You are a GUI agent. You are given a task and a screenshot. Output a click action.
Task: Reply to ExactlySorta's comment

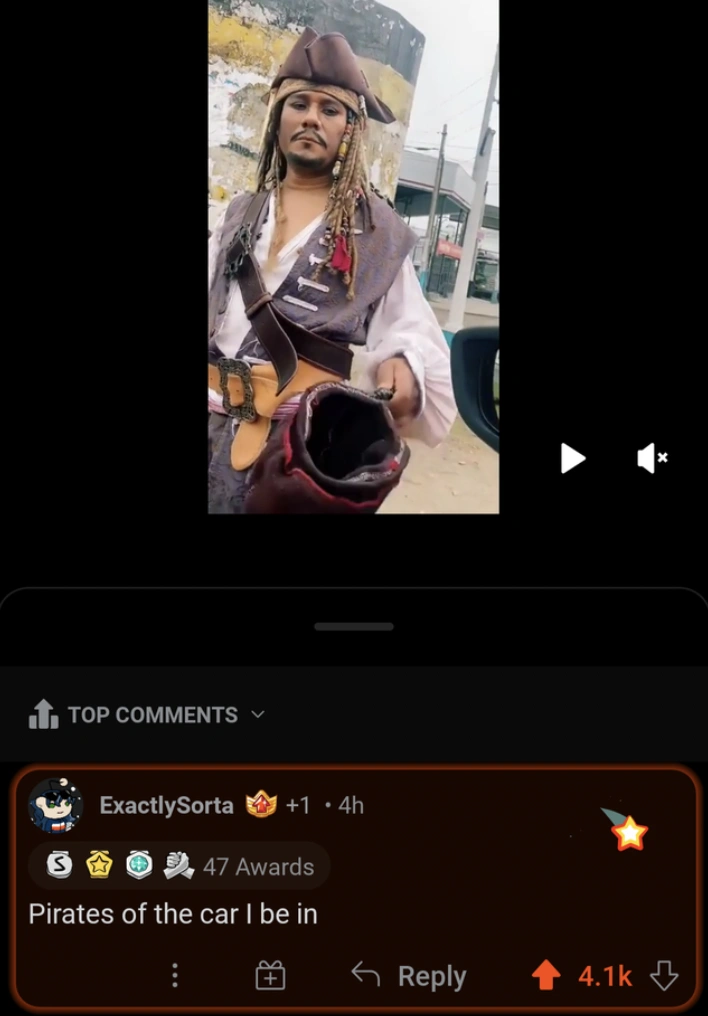click(x=409, y=976)
